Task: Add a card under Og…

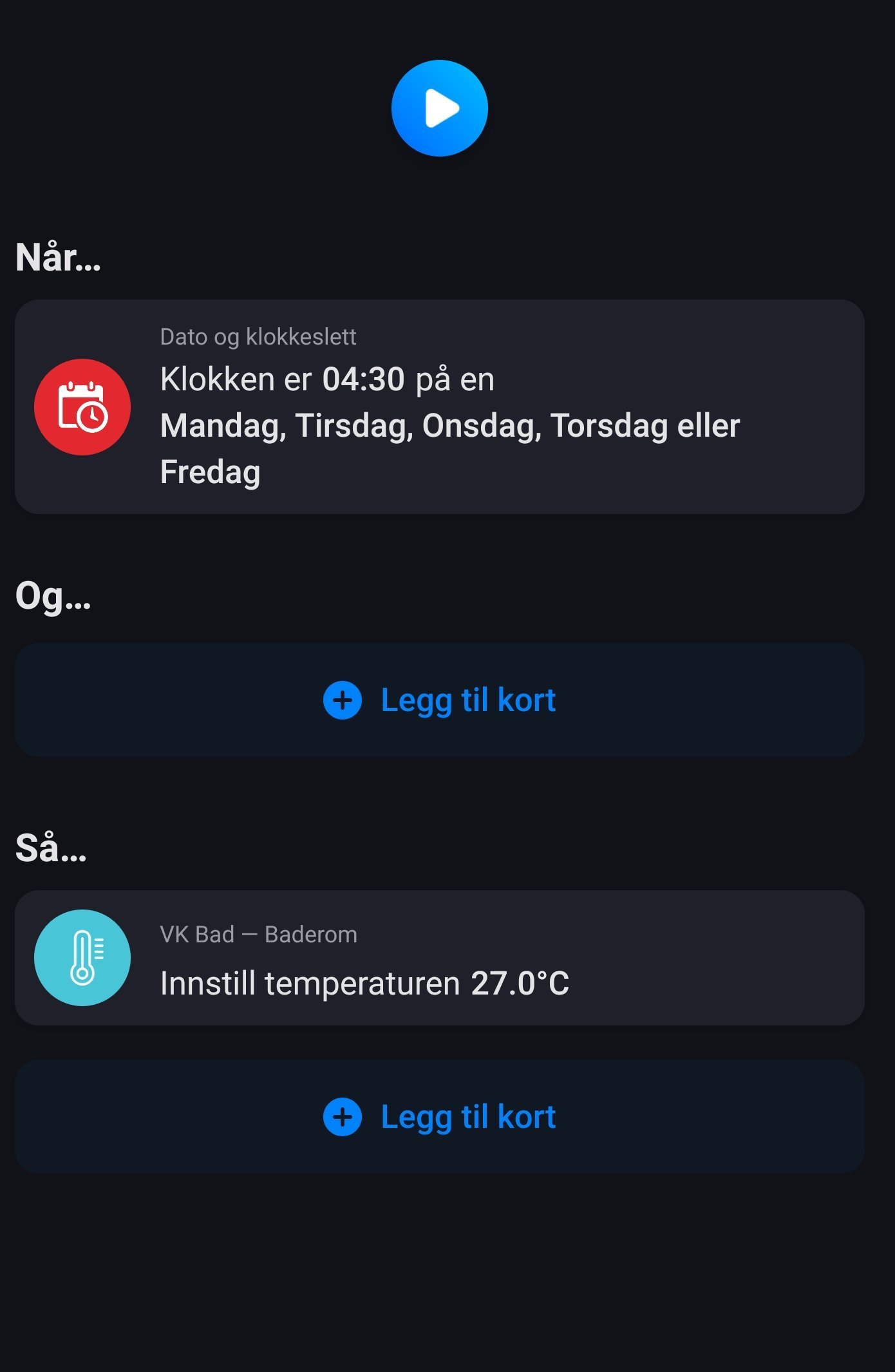Action: (x=440, y=700)
